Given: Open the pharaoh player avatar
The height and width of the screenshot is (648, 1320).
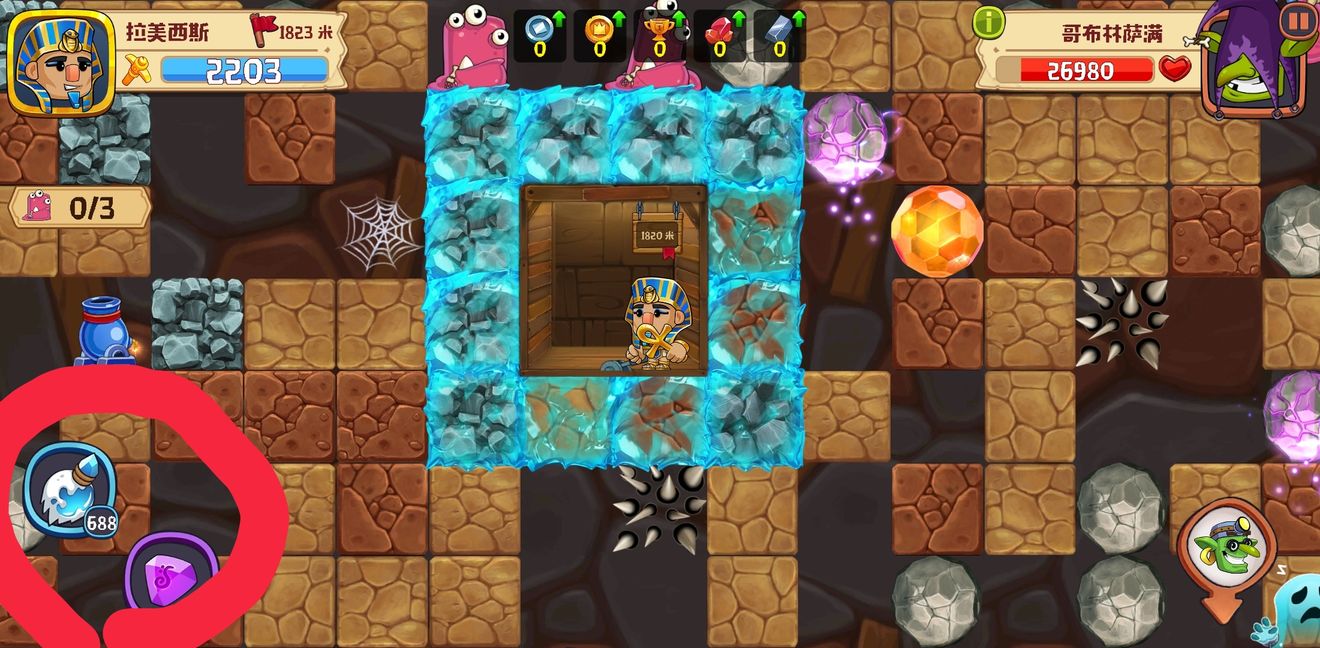Looking at the screenshot, I should [60, 62].
